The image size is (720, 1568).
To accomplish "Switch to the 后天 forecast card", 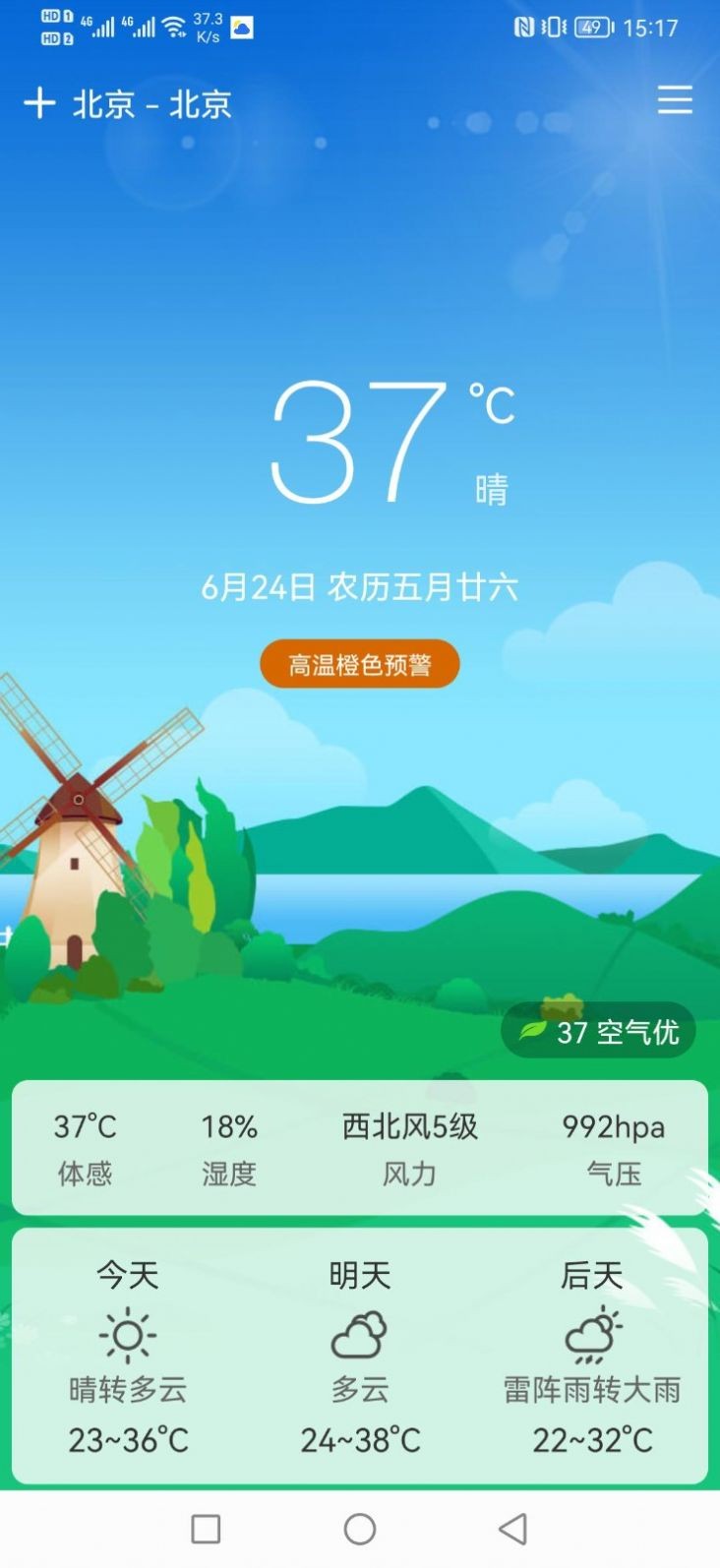I will coord(594,1274).
